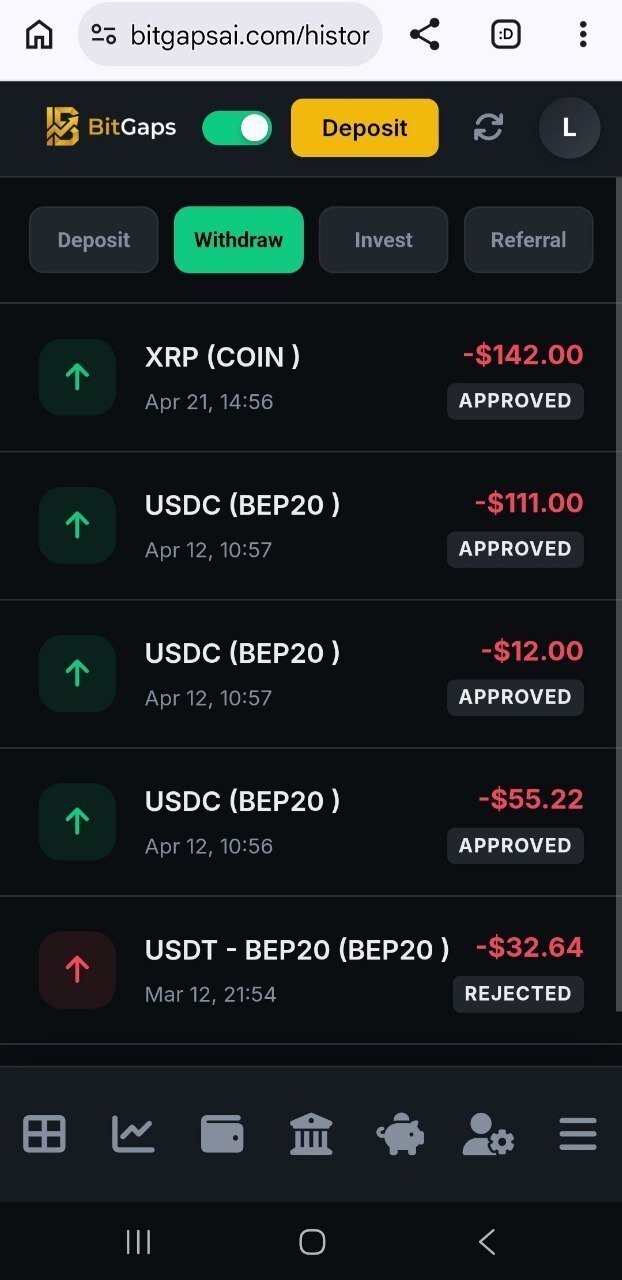Go to the browser home page
Image resolution: width=622 pixels, height=1280 pixels.
pos(39,35)
